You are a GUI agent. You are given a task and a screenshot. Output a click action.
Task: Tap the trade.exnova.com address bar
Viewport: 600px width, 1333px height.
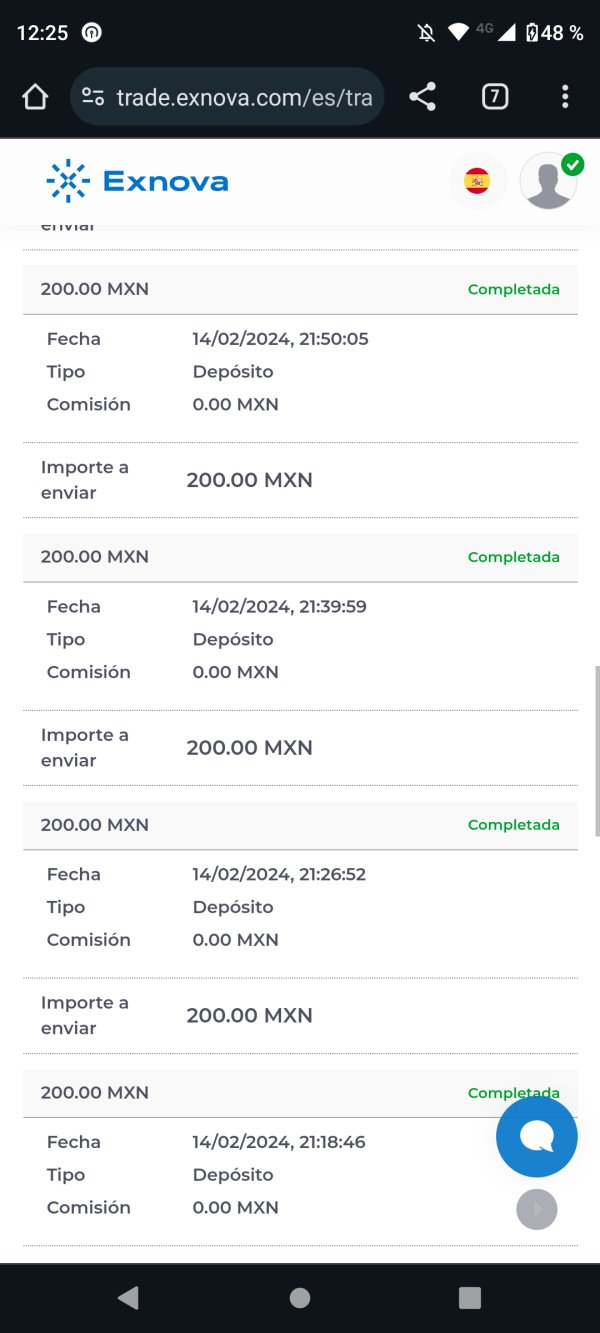click(227, 97)
